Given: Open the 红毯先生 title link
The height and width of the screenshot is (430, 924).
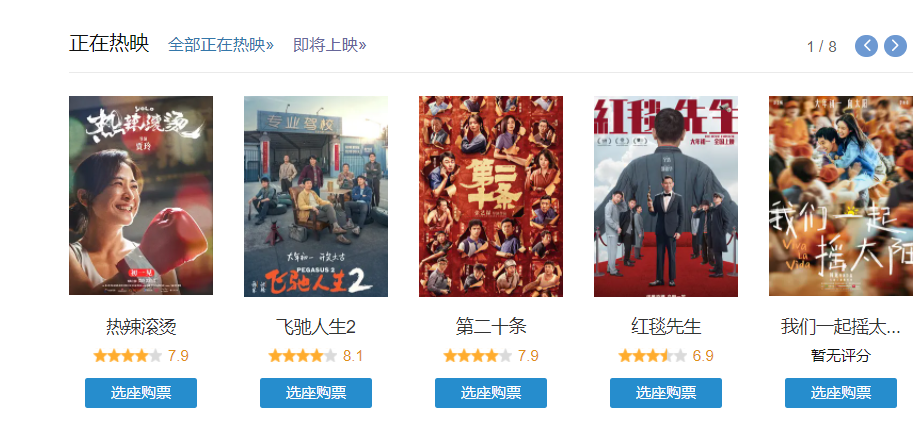Looking at the screenshot, I should 666,327.
